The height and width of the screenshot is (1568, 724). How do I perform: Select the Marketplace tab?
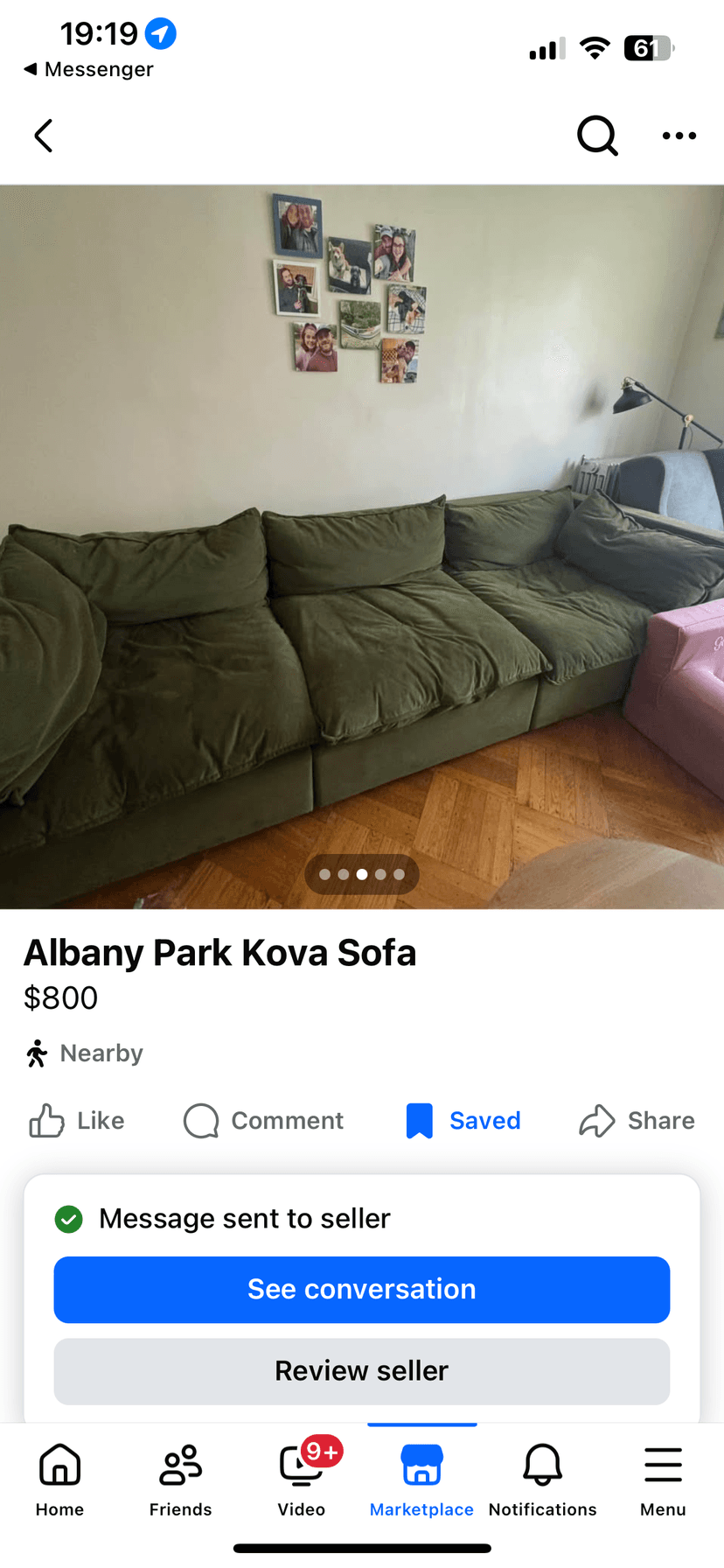pyautogui.click(x=421, y=1479)
